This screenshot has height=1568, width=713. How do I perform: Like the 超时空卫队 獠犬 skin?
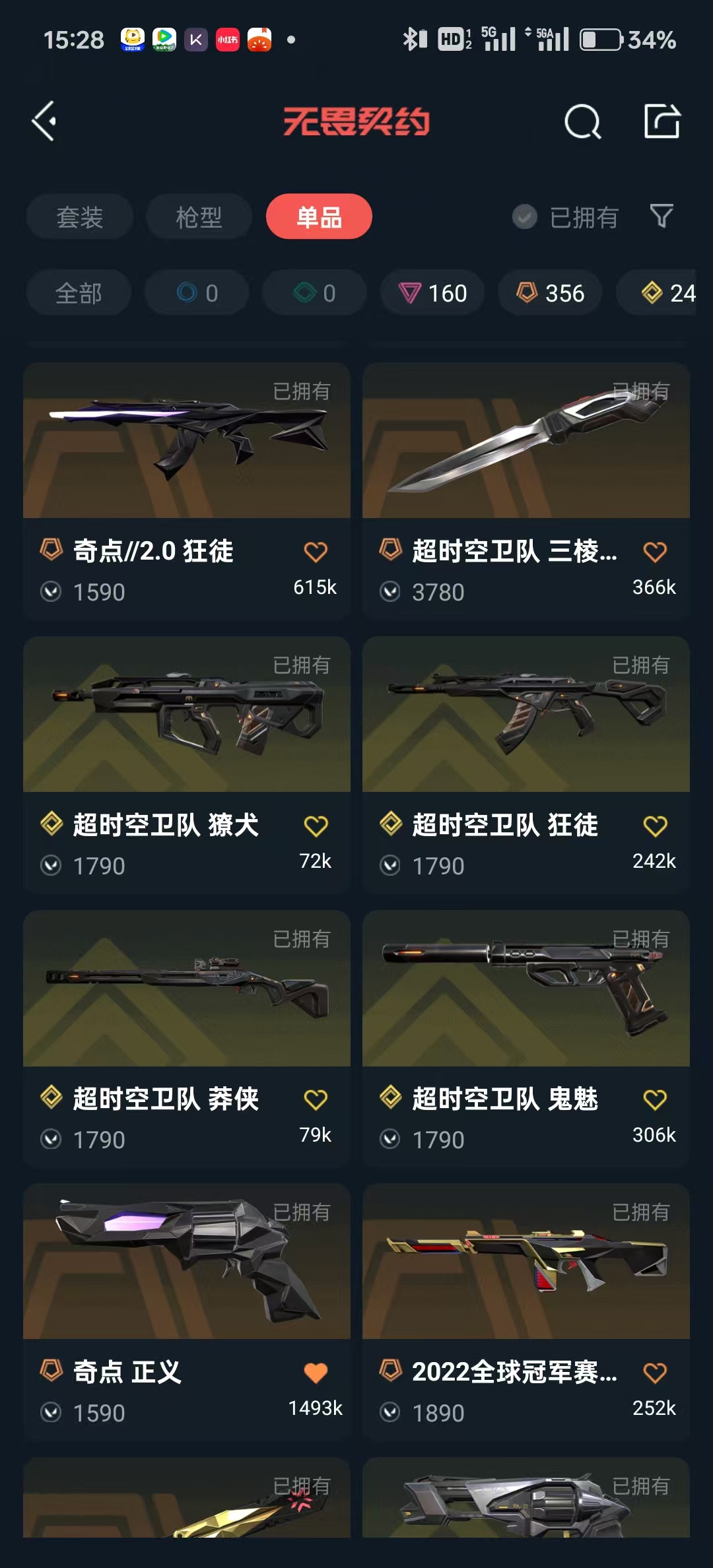pyautogui.click(x=316, y=826)
